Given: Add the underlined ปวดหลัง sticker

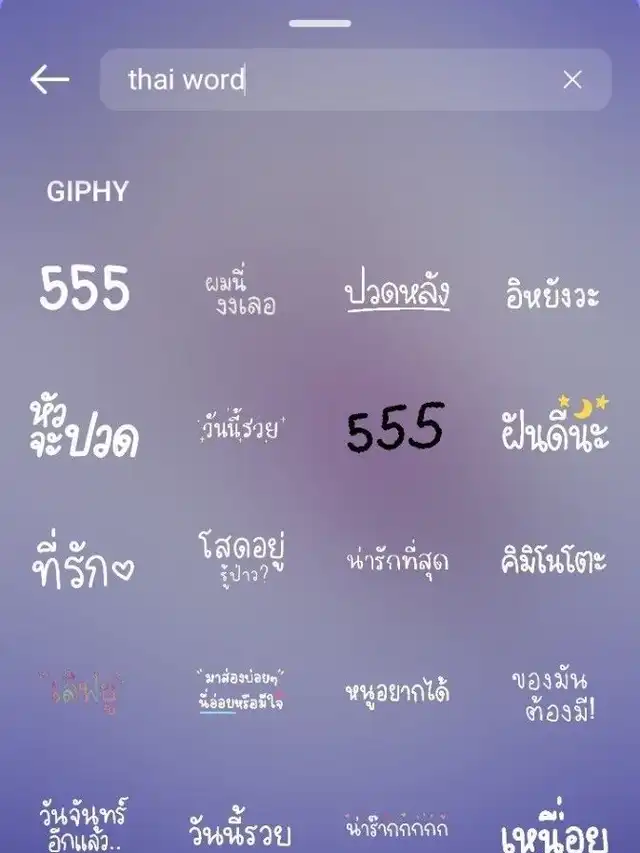Looking at the screenshot, I should pyautogui.click(x=397, y=294).
